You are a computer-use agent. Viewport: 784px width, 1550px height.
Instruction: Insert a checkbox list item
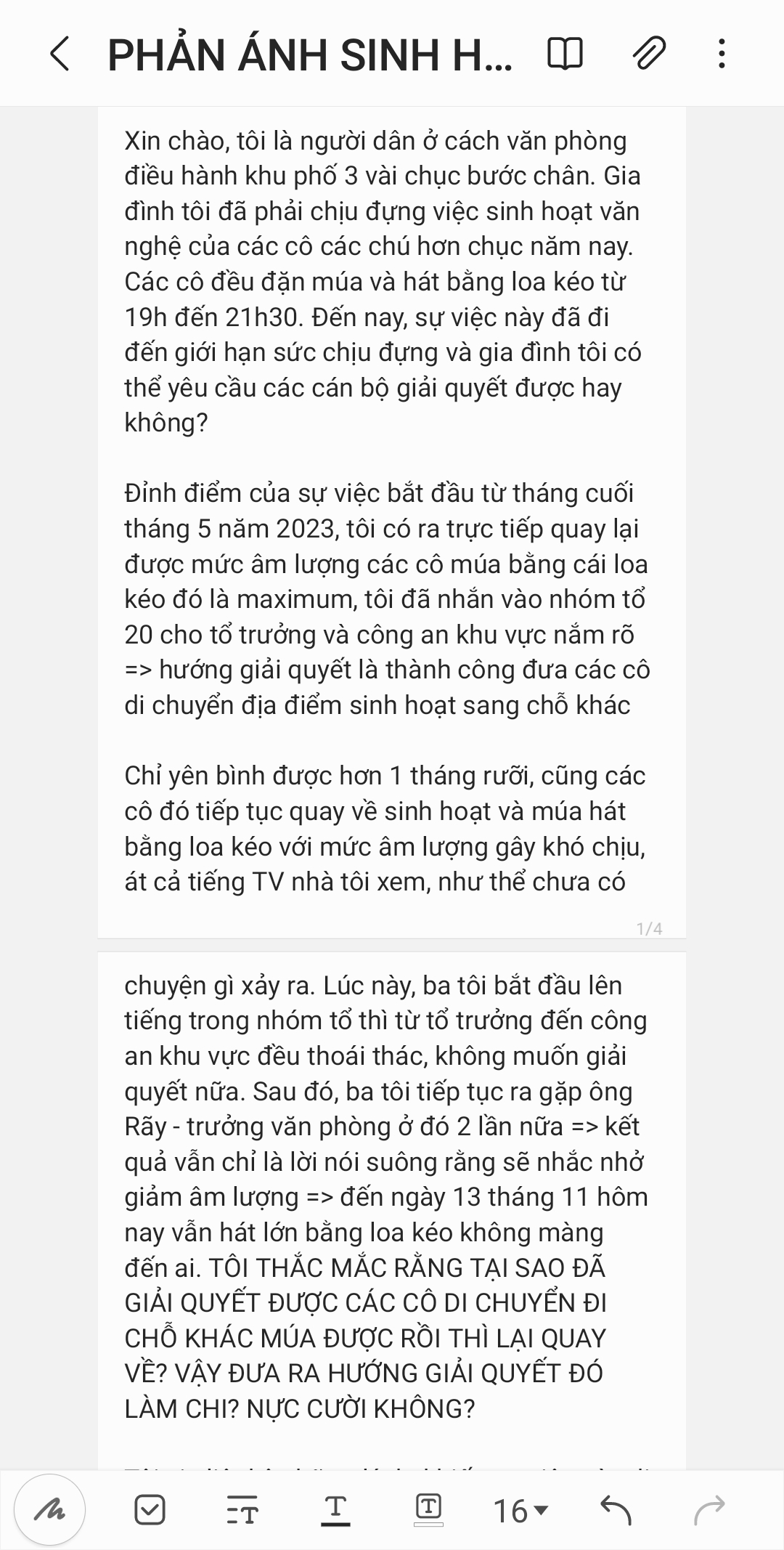150,1511
